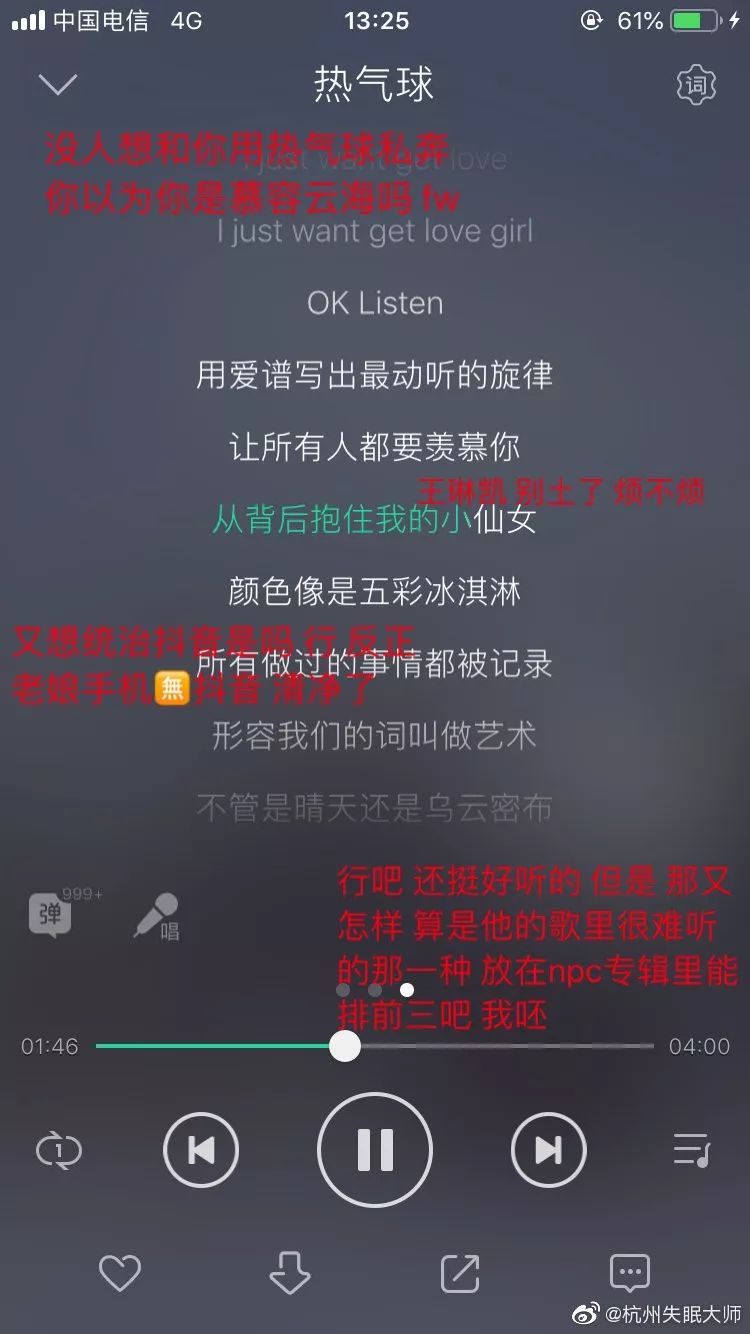
Task: Skip to the next track
Action: 548,1151
